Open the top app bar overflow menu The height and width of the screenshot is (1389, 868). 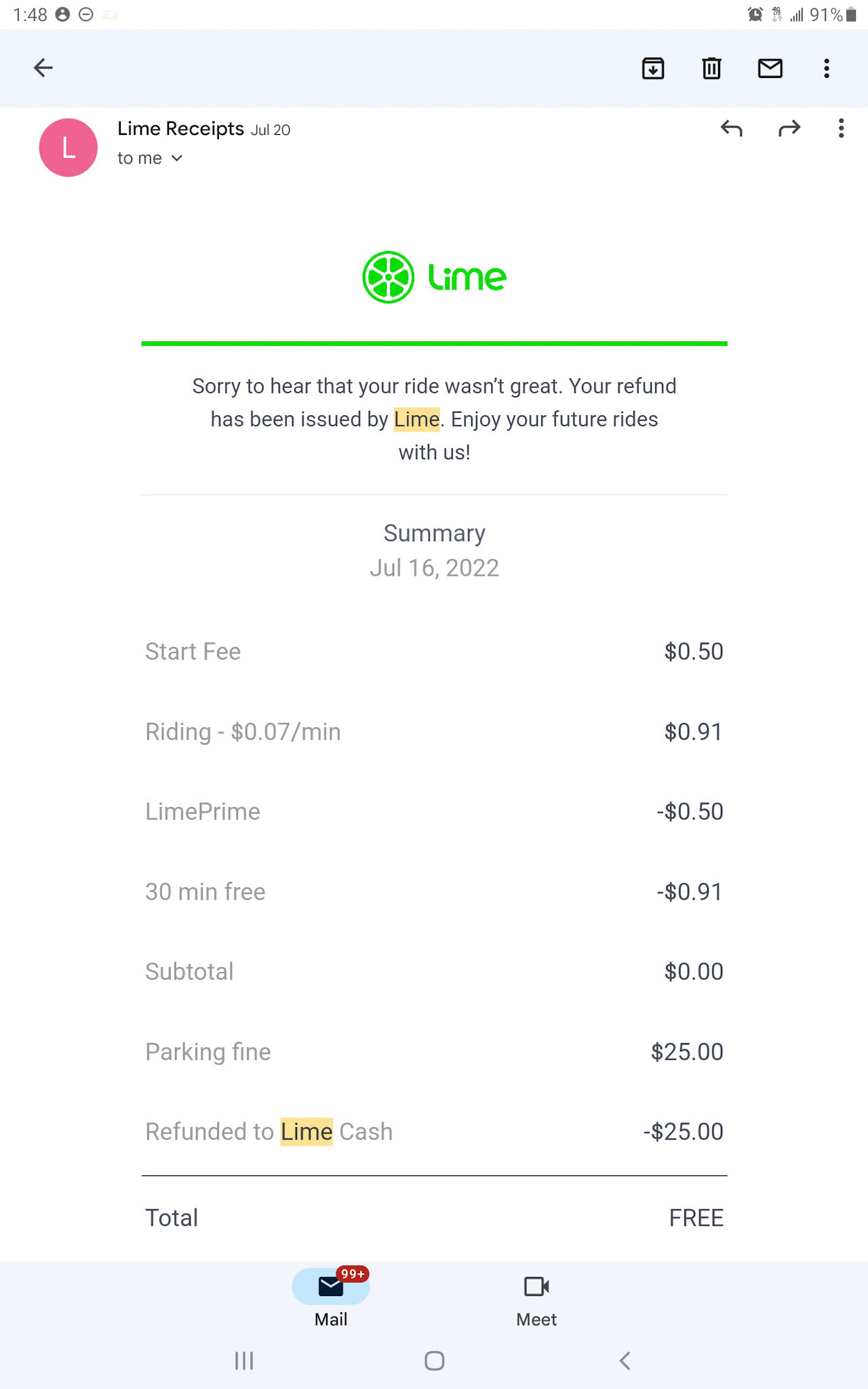pos(826,69)
